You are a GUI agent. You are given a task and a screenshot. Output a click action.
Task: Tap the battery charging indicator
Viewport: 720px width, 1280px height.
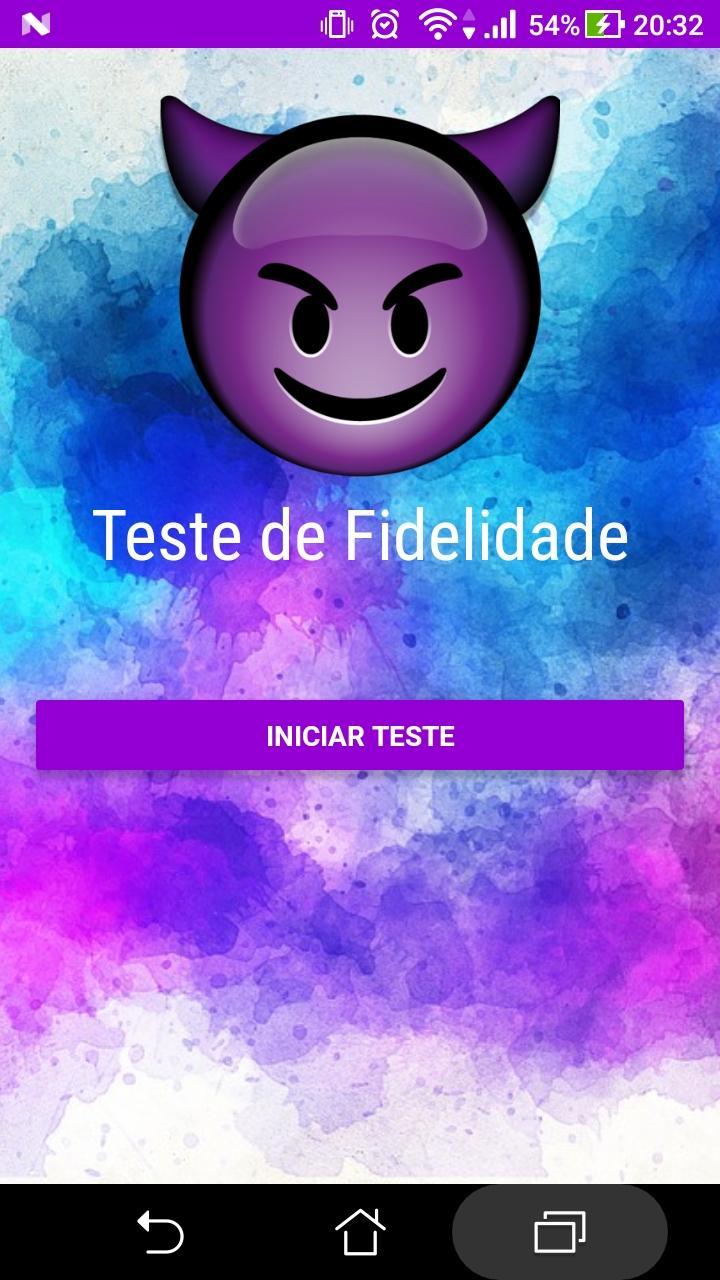(604, 22)
